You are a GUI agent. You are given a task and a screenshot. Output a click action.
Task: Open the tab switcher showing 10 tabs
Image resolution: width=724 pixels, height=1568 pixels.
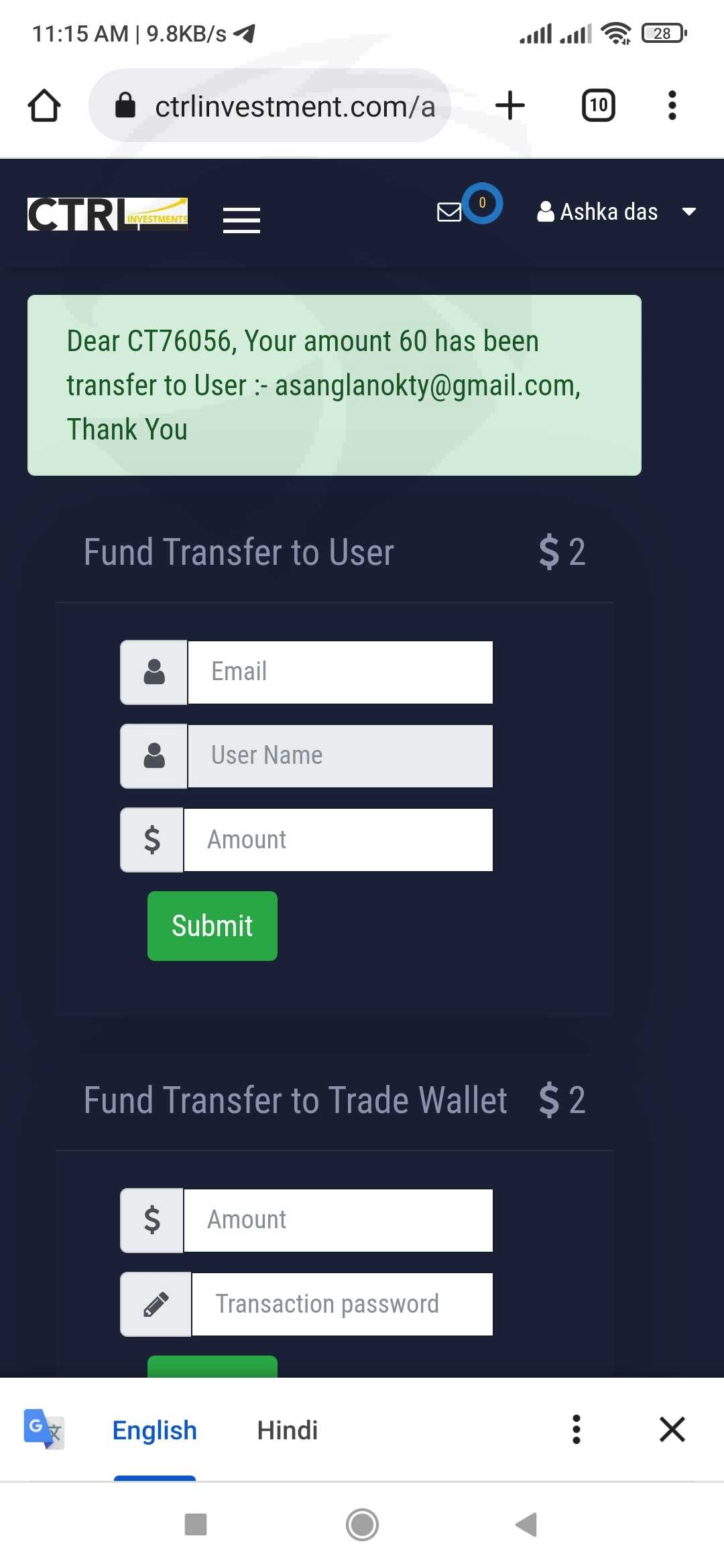598,105
